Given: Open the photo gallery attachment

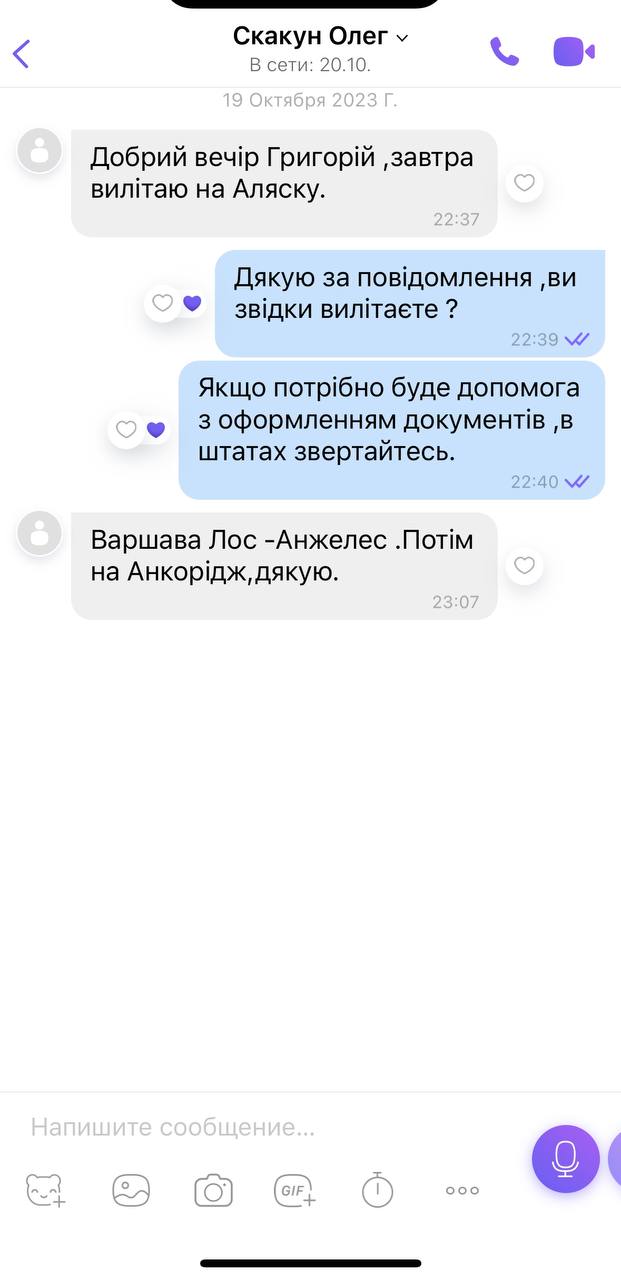Looking at the screenshot, I should click(x=131, y=1190).
